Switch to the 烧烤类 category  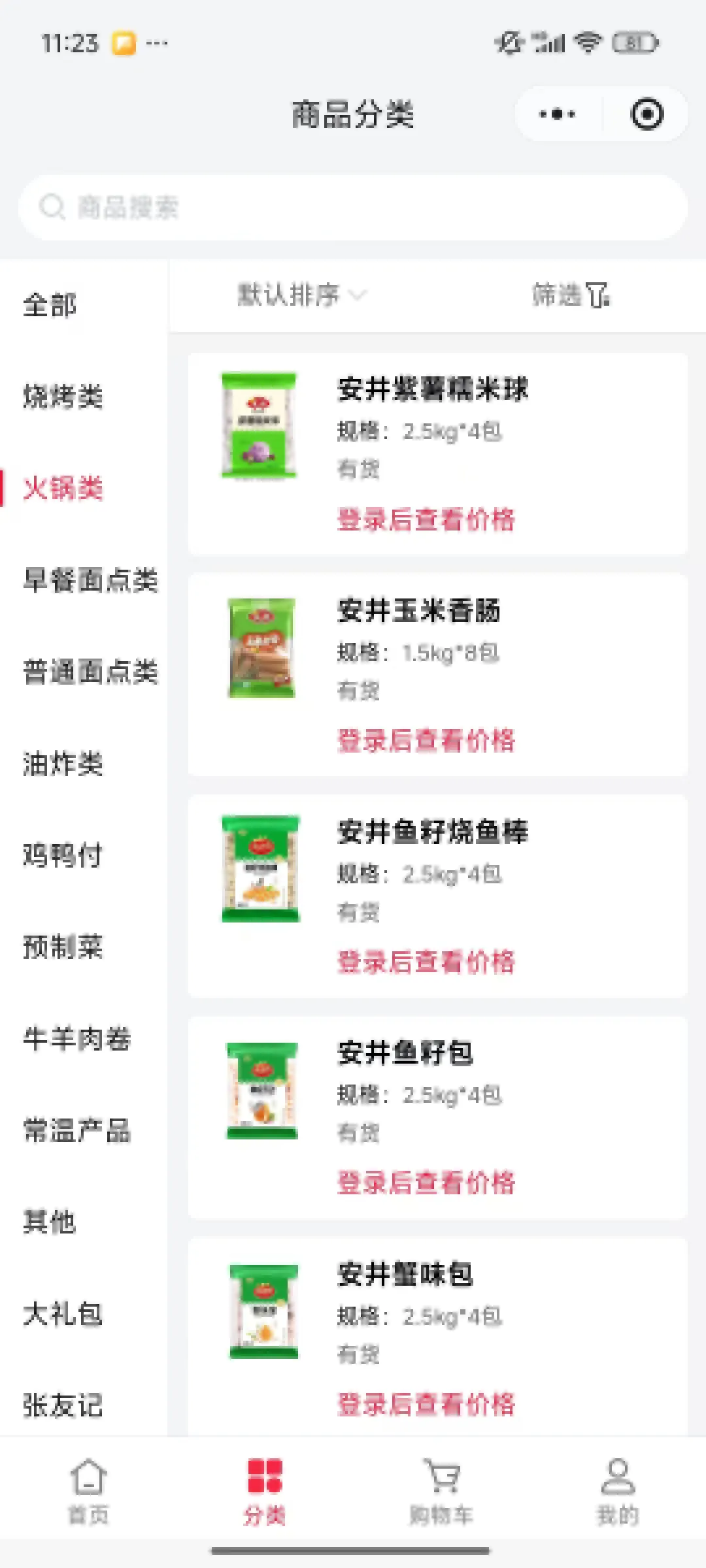click(x=63, y=397)
